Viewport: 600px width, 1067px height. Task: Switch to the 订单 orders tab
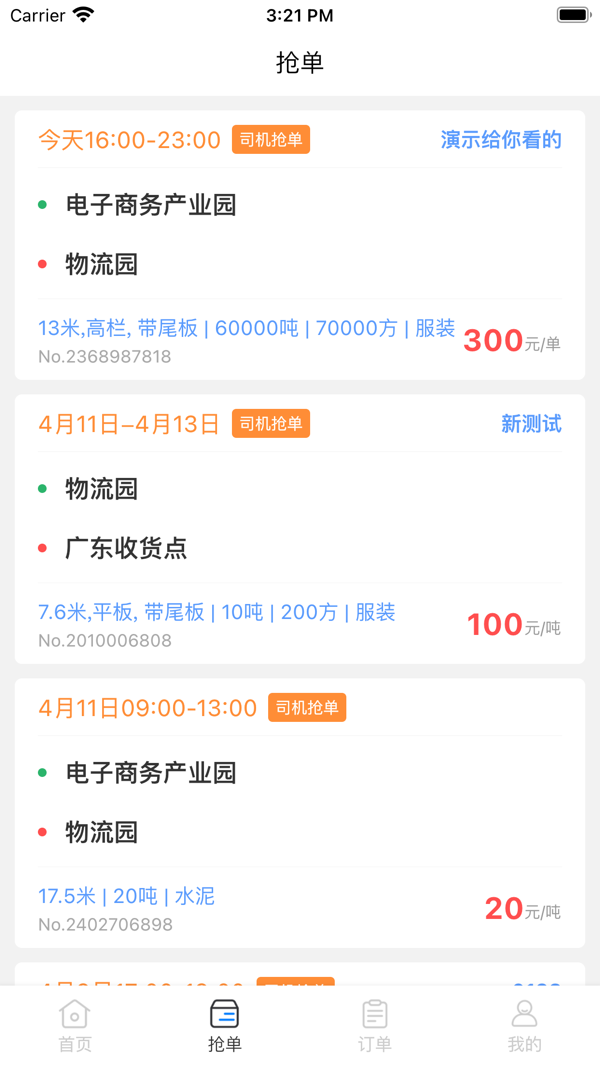tap(375, 1026)
